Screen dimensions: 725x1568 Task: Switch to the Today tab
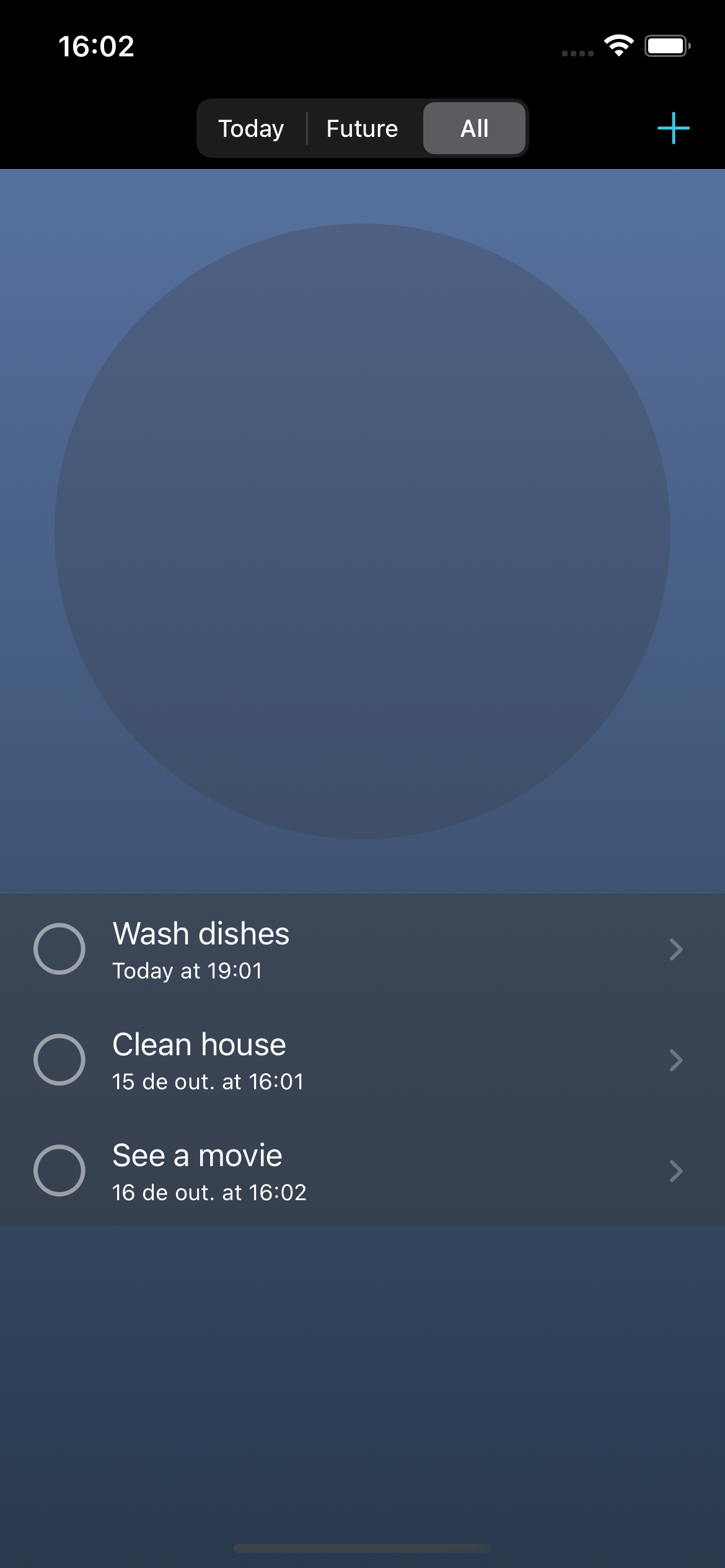[x=251, y=128]
